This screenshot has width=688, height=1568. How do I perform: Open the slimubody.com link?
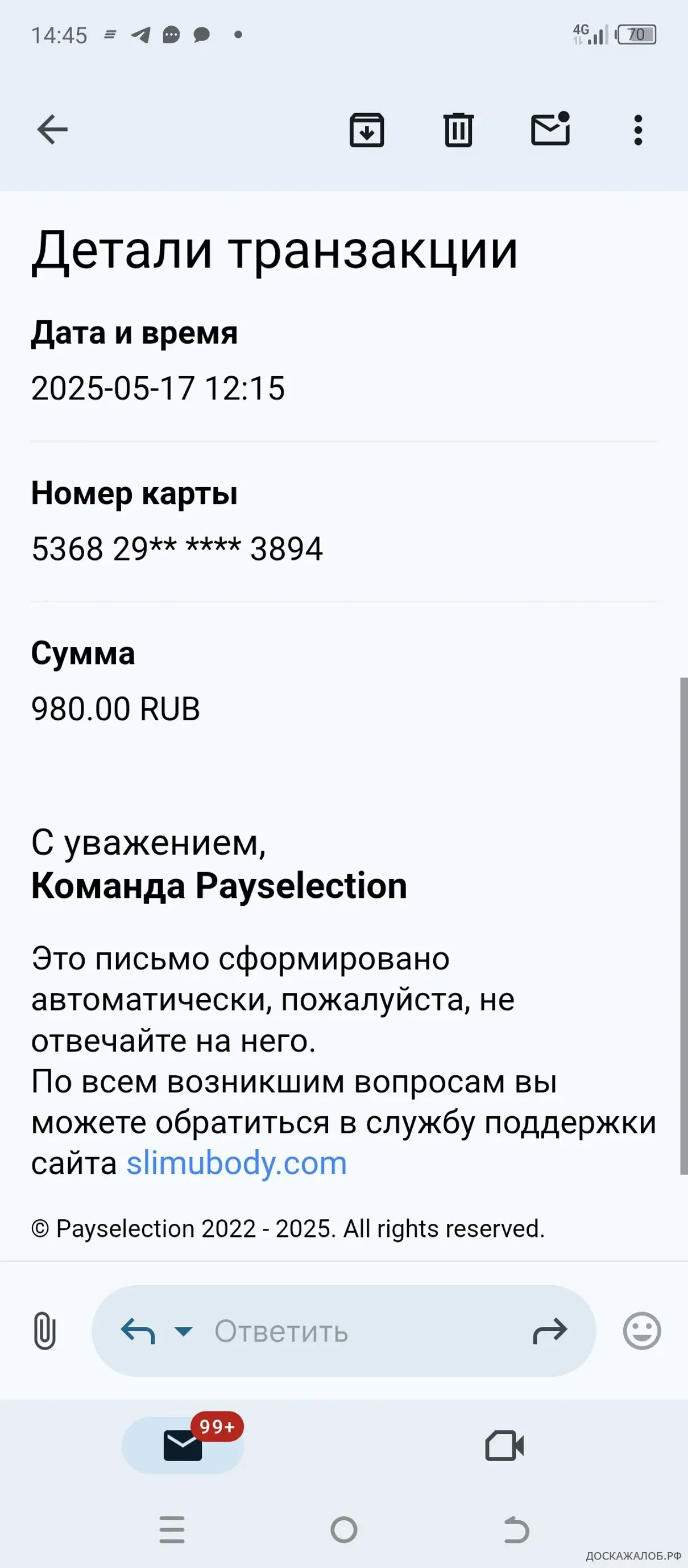237,1163
